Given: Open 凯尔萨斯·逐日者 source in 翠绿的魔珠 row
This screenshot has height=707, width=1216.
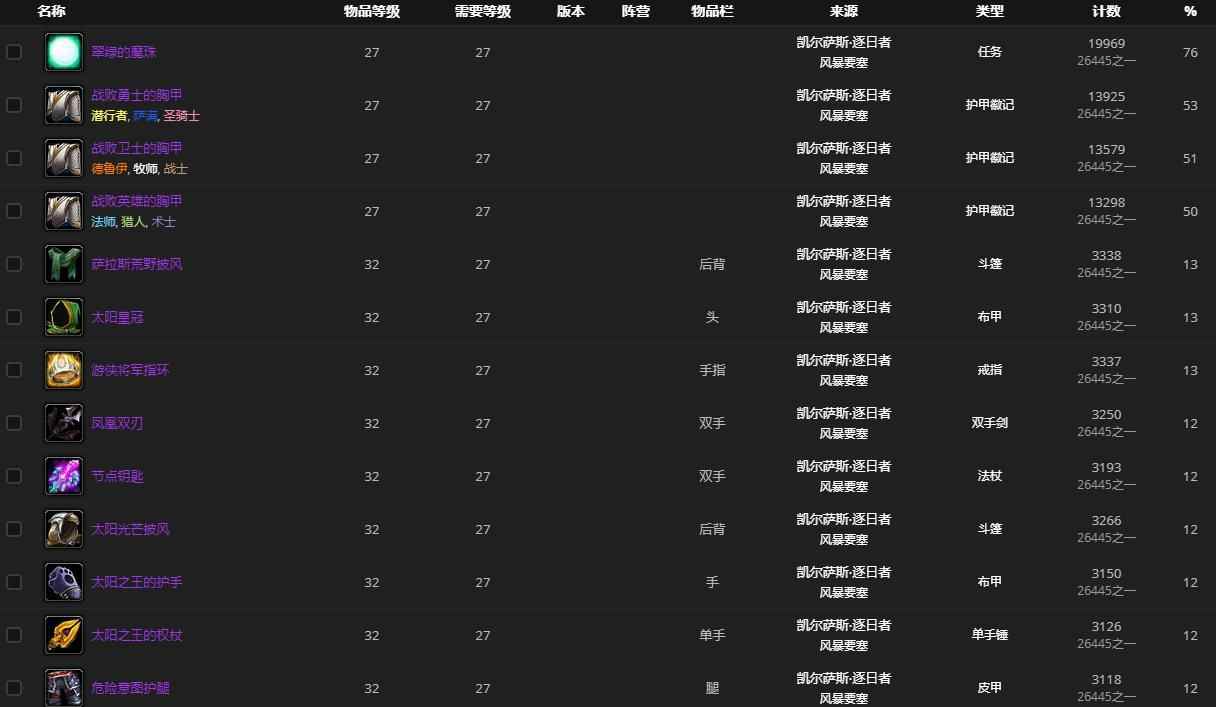Looking at the screenshot, I should 843,43.
